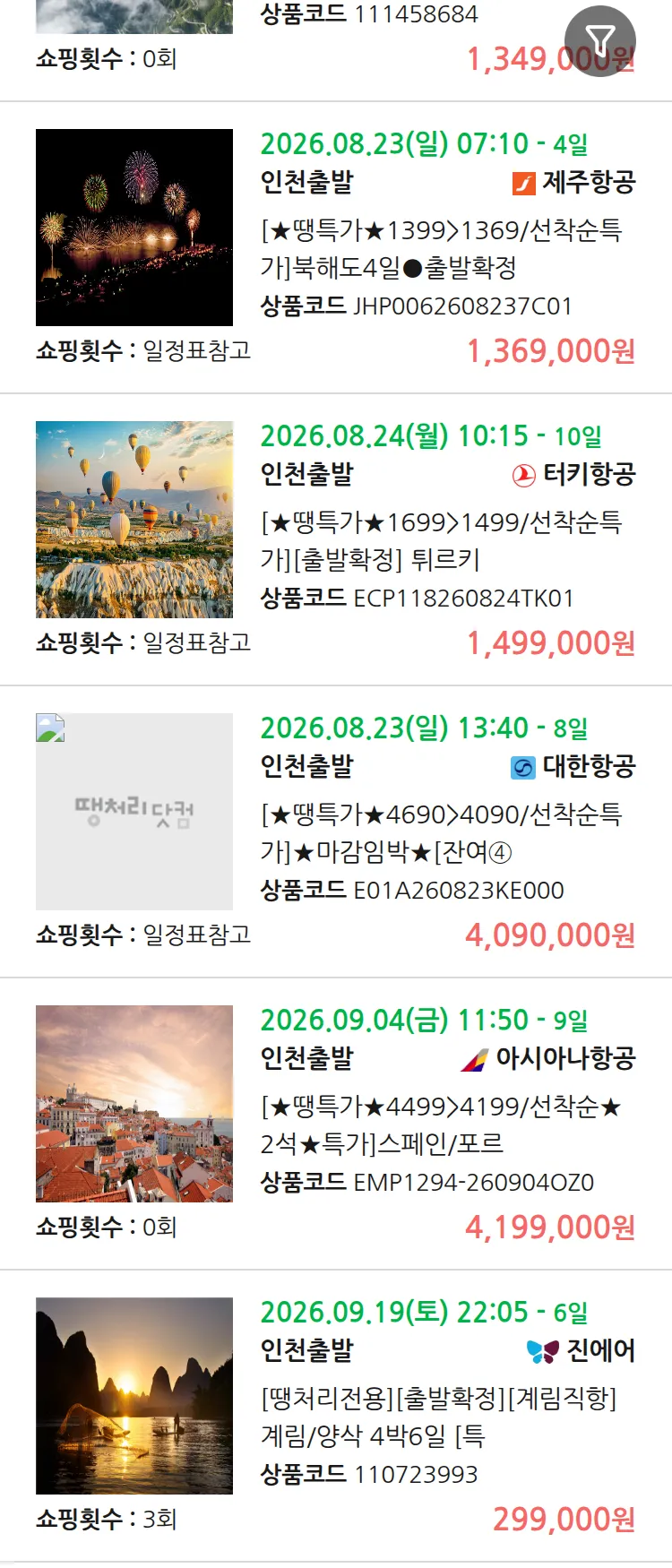This screenshot has height=1568, width=672.
Task: Open the 대한항공 8일 4,090,000원 package
Action: coord(336,832)
